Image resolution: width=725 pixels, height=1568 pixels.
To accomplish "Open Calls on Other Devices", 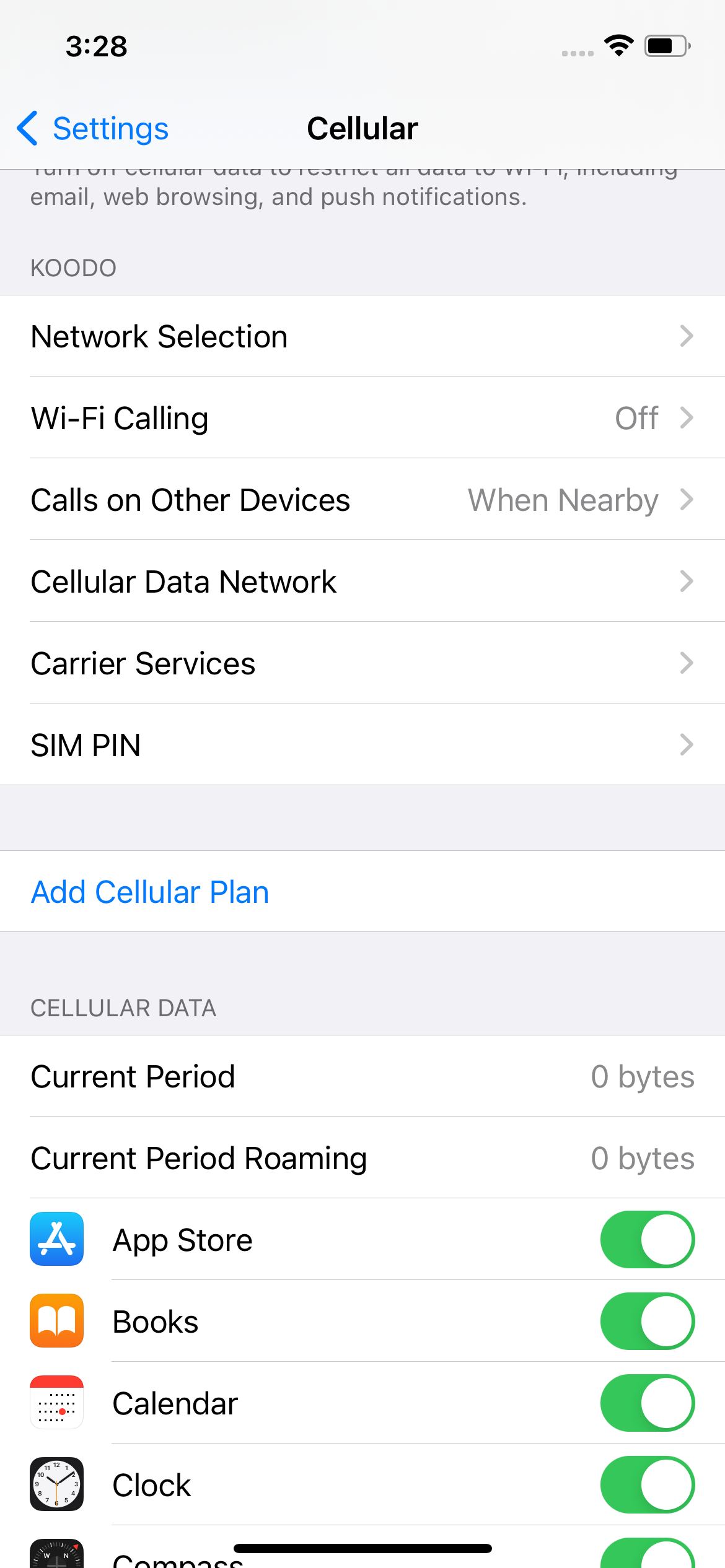I will pyautogui.click(x=362, y=500).
